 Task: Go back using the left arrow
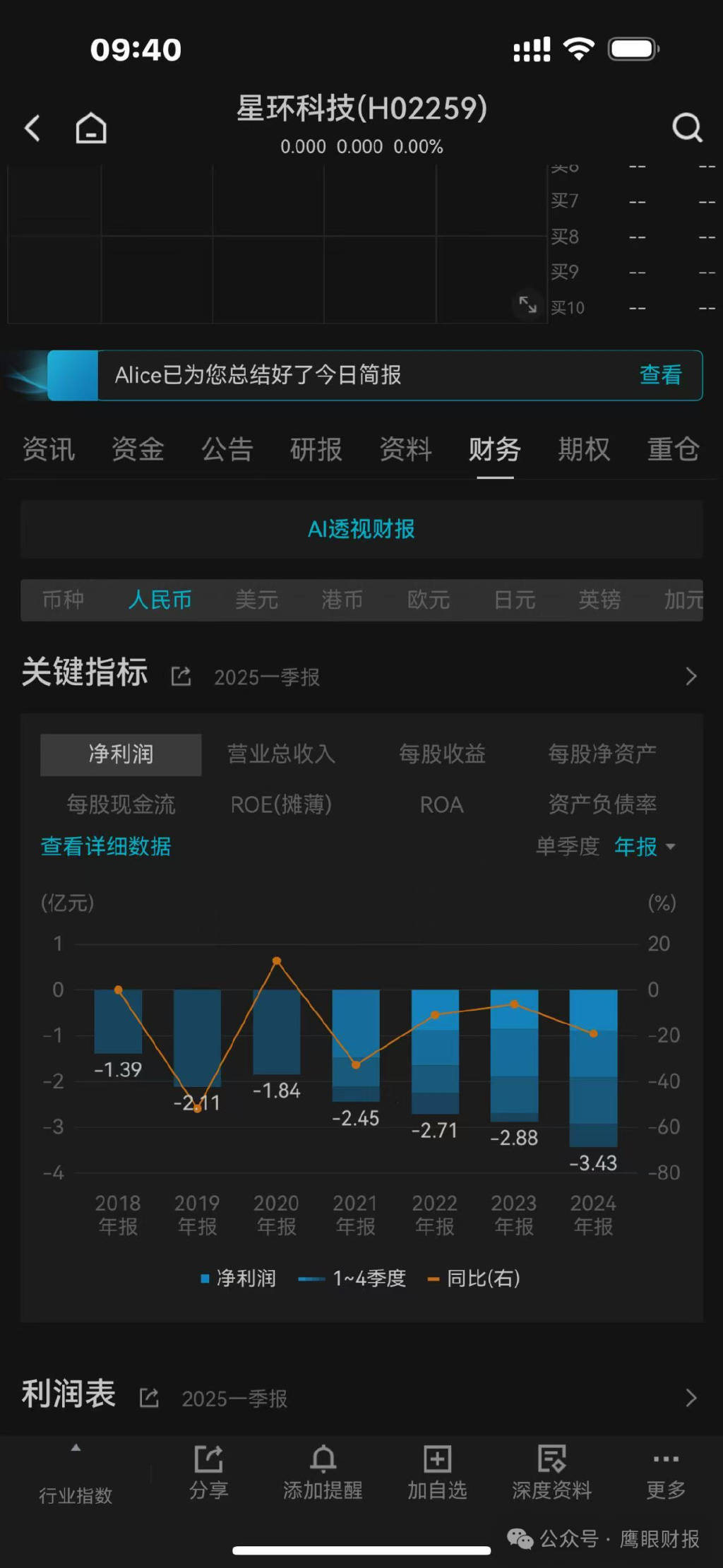32,129
